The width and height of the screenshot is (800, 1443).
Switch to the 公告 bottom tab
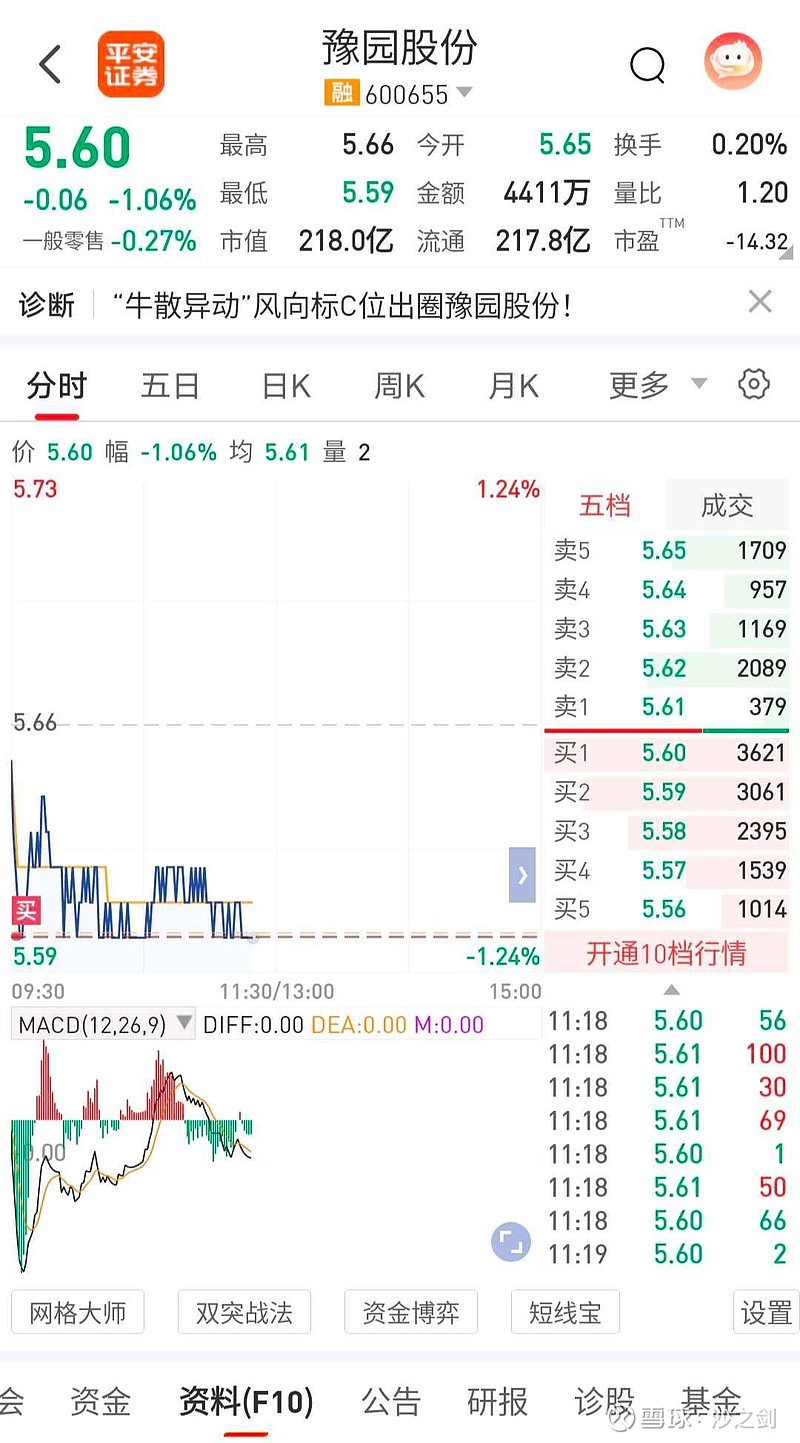391,1401
